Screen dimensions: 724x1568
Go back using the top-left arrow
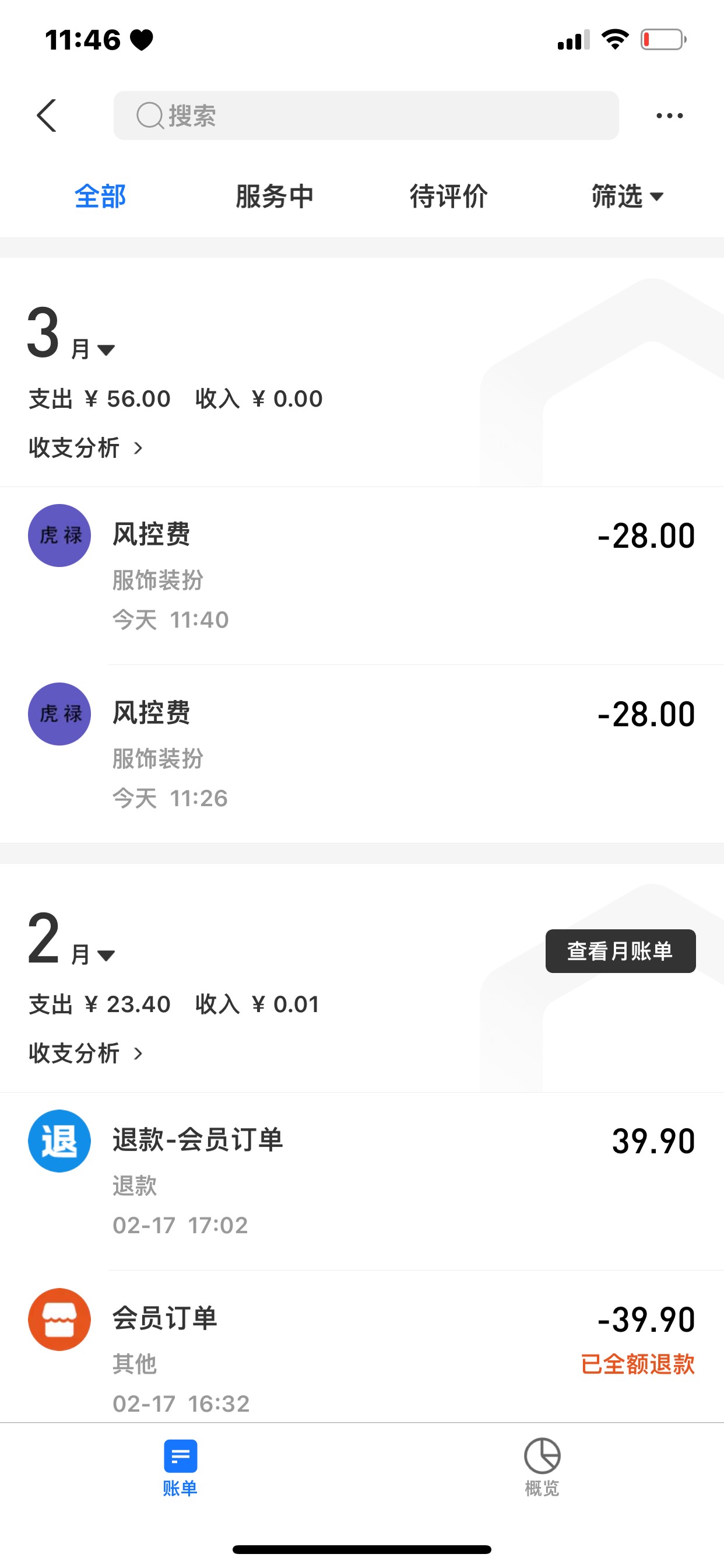[x=47, y=116]
